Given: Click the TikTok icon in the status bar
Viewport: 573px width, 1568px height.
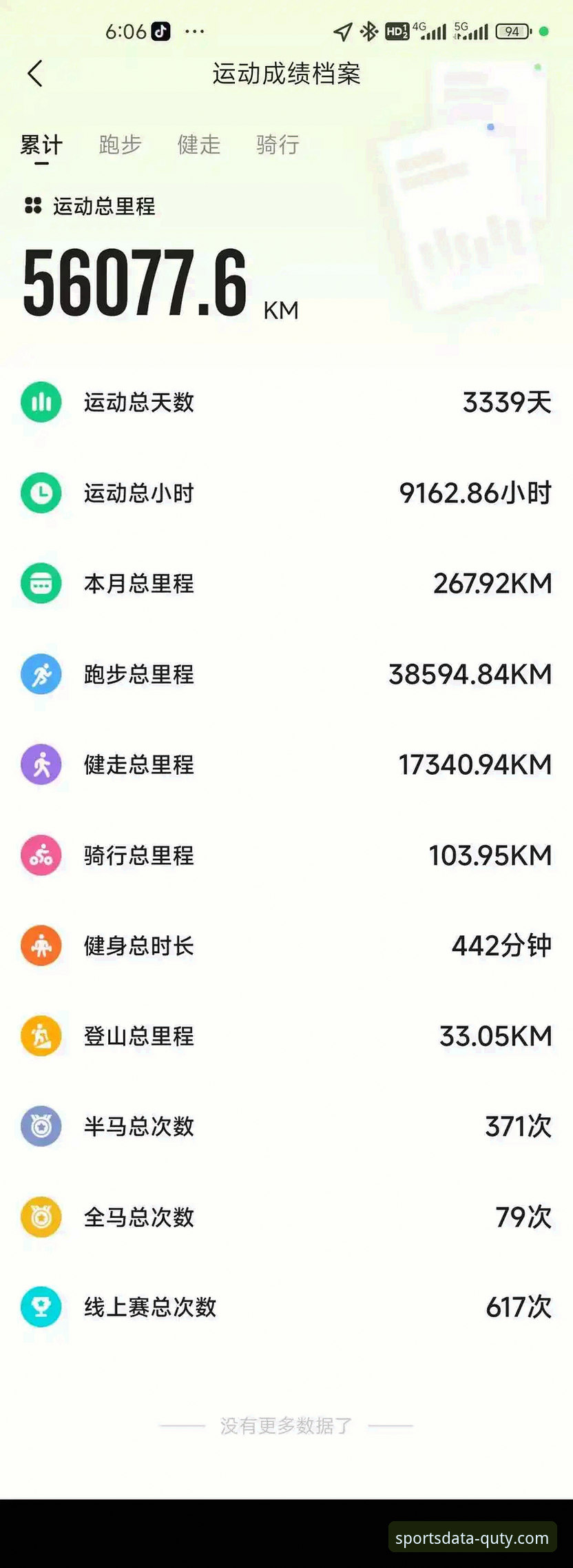Looking at the screenshot, I should [160, 30].
